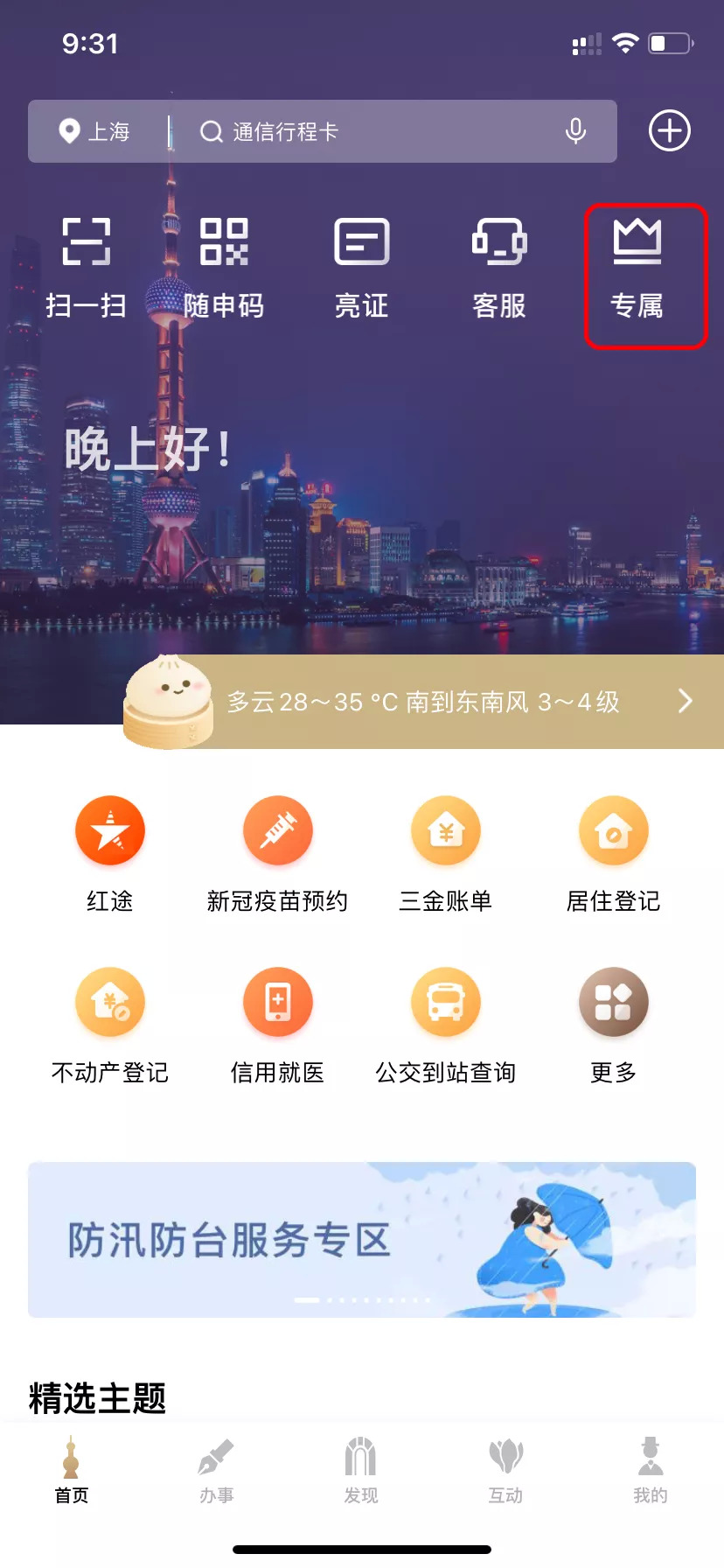The height and width of the screenshot is (1568, 724).
Task: Show the 随申码 health code
Action: 224,267
